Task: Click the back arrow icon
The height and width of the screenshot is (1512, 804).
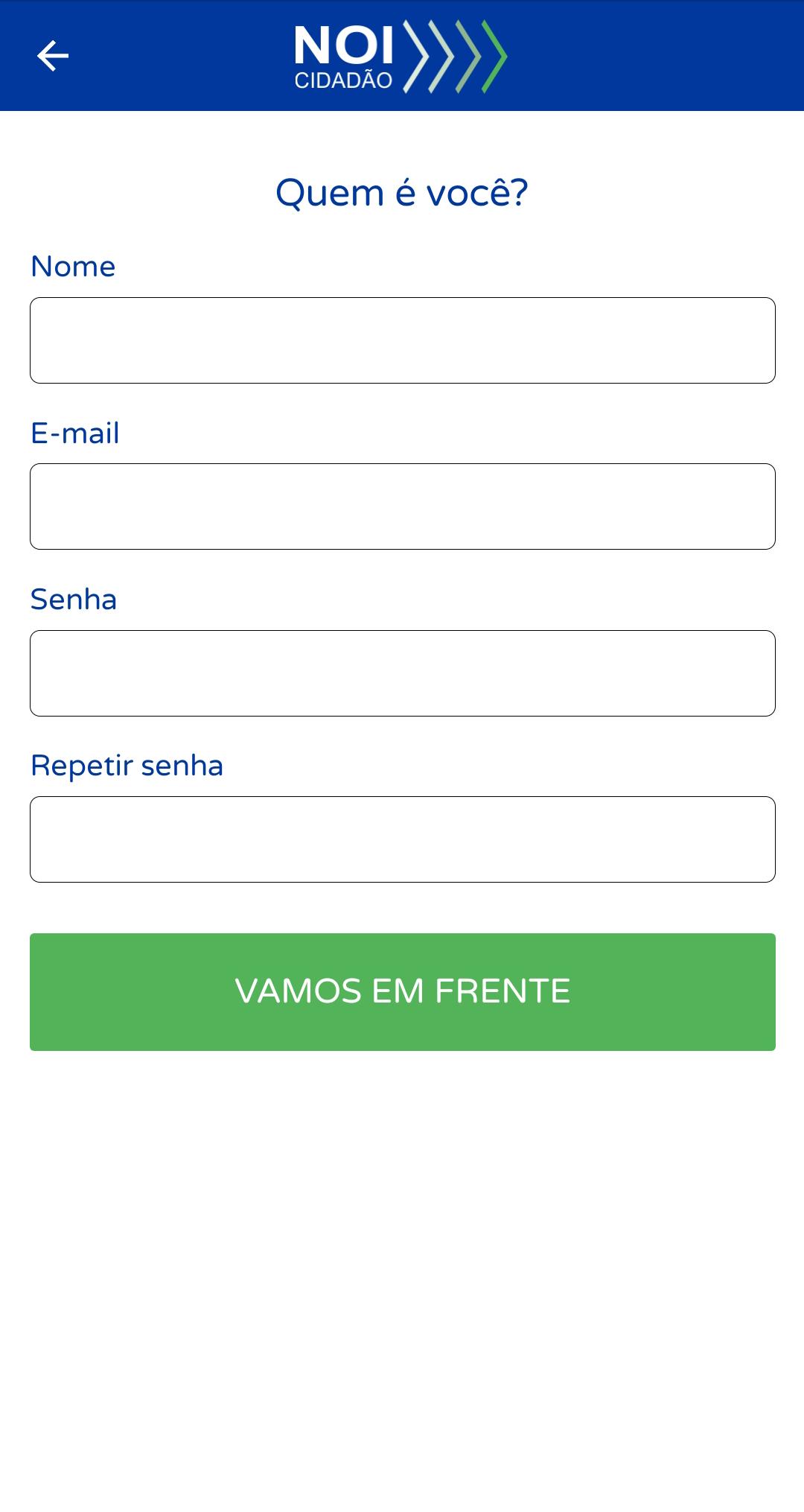Action: point(51,54)
